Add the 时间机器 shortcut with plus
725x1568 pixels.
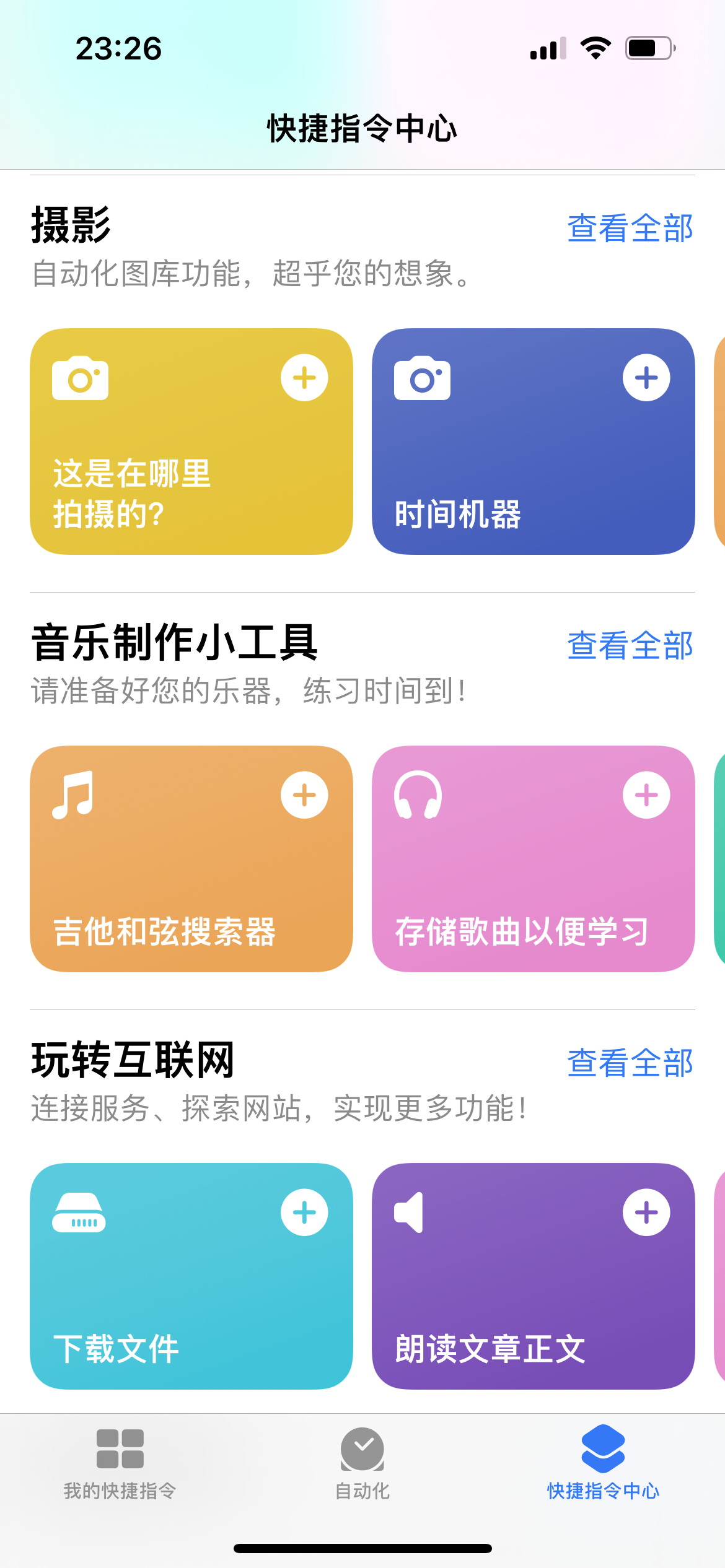click(x=646, y=378)
